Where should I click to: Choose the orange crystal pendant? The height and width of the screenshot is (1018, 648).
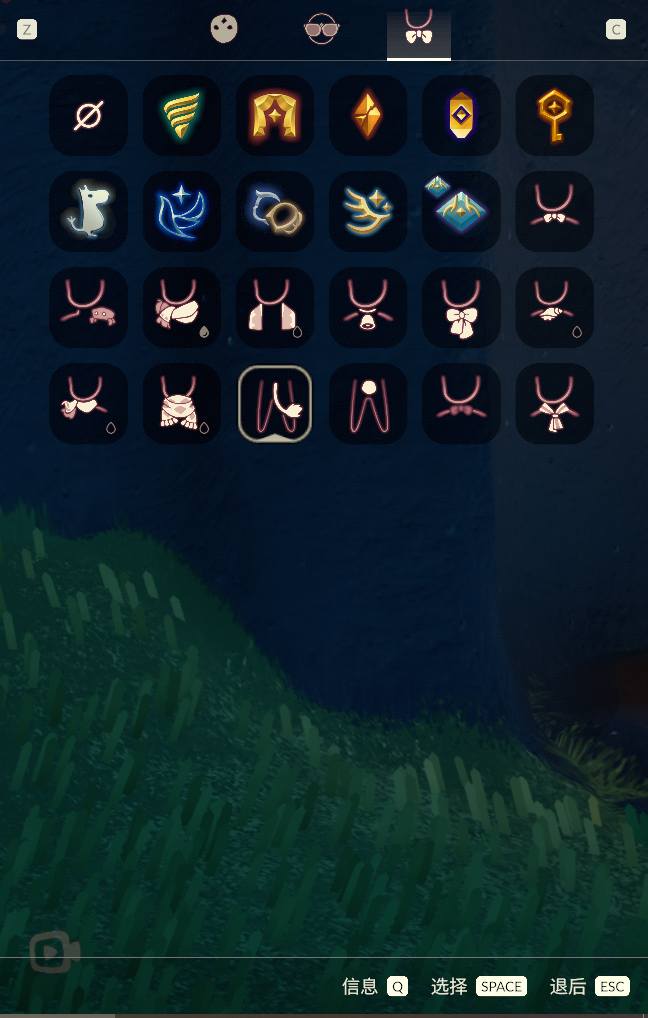[x=367, y=116]
